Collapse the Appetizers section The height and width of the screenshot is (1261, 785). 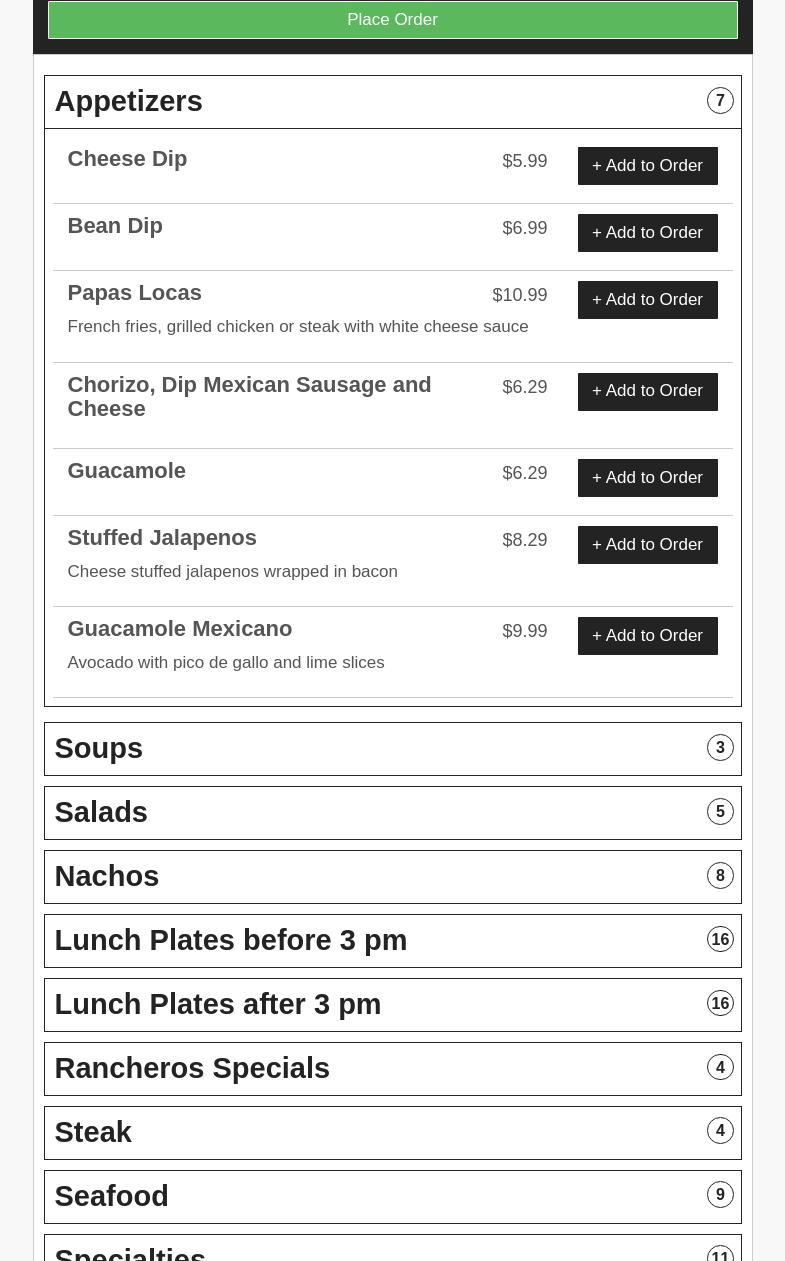pyautogui.click(x=392, y=102)
